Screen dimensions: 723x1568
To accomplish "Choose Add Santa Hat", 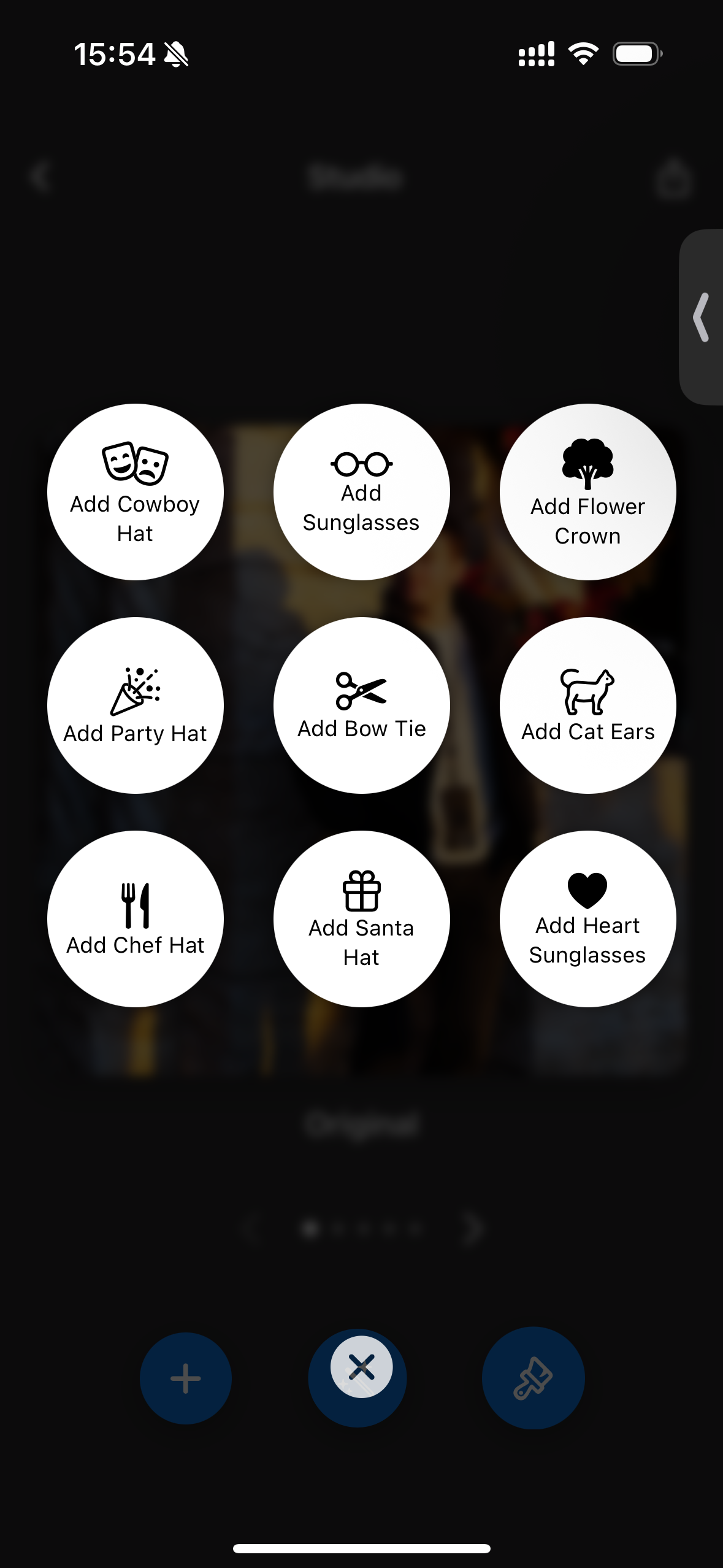I will (x=361, y=919).
